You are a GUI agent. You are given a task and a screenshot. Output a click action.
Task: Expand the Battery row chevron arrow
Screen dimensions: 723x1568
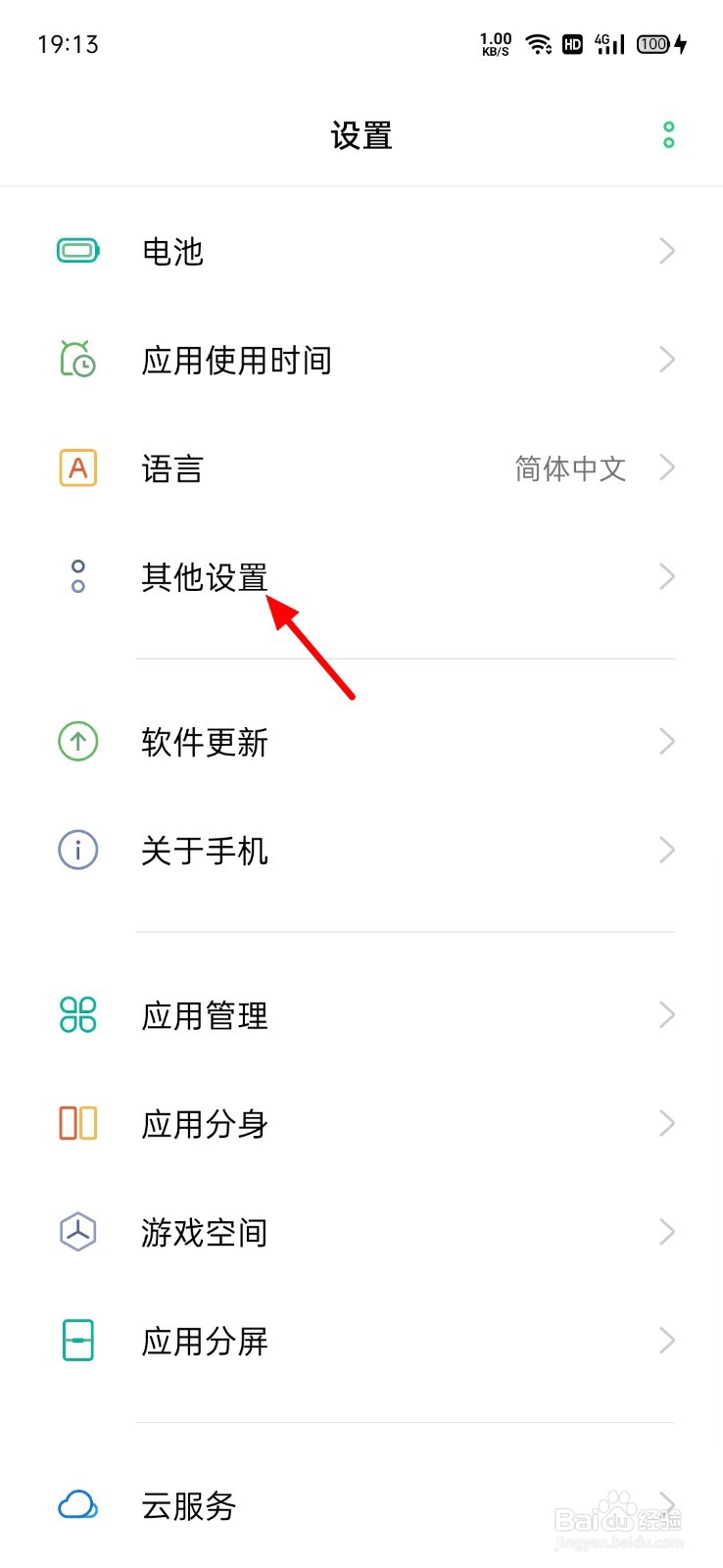click(666, 251)
